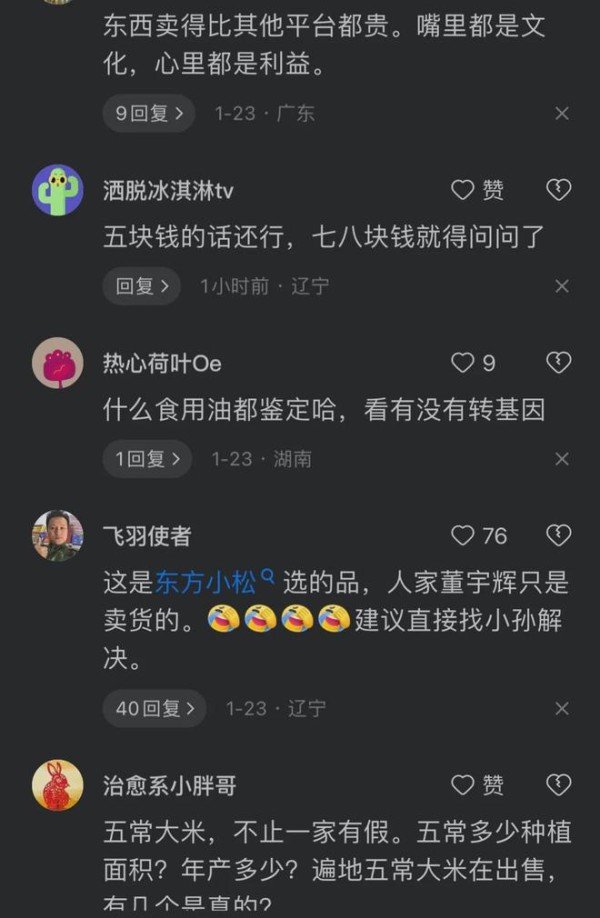Screen dimensions: 600x918
Task: Dismiss 洒脱冰淇淋tv's comment with its X
Action: pos(562,286)
